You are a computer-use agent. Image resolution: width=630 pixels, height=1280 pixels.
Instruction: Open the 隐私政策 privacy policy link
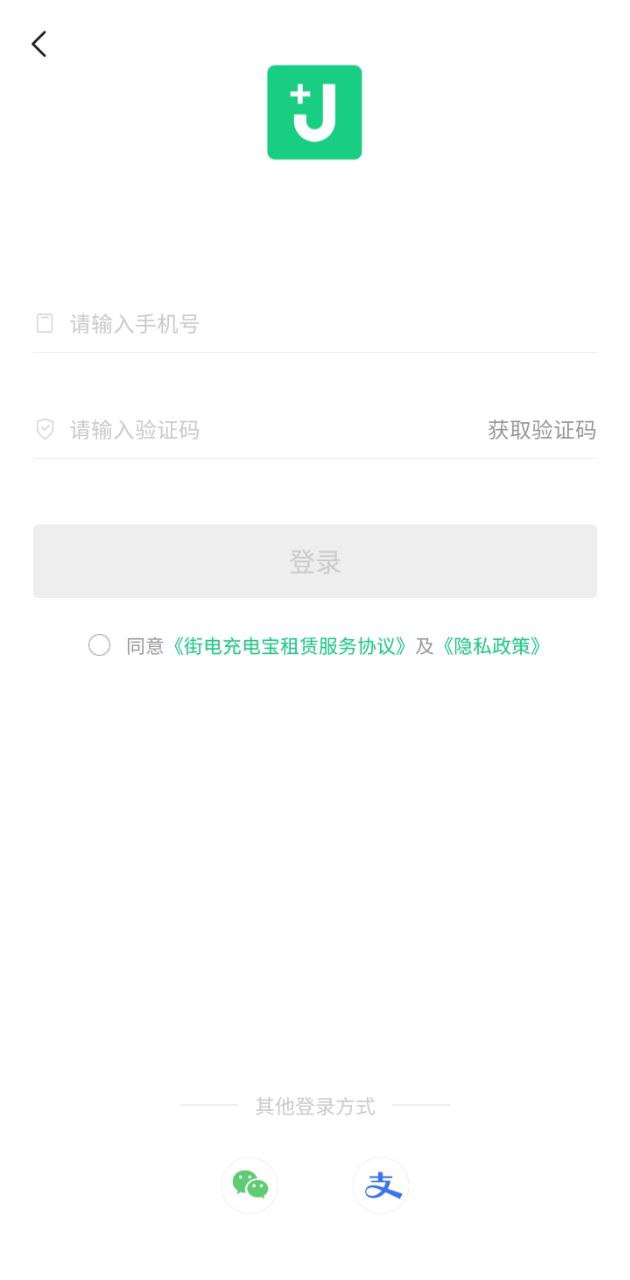coord(492,646)
